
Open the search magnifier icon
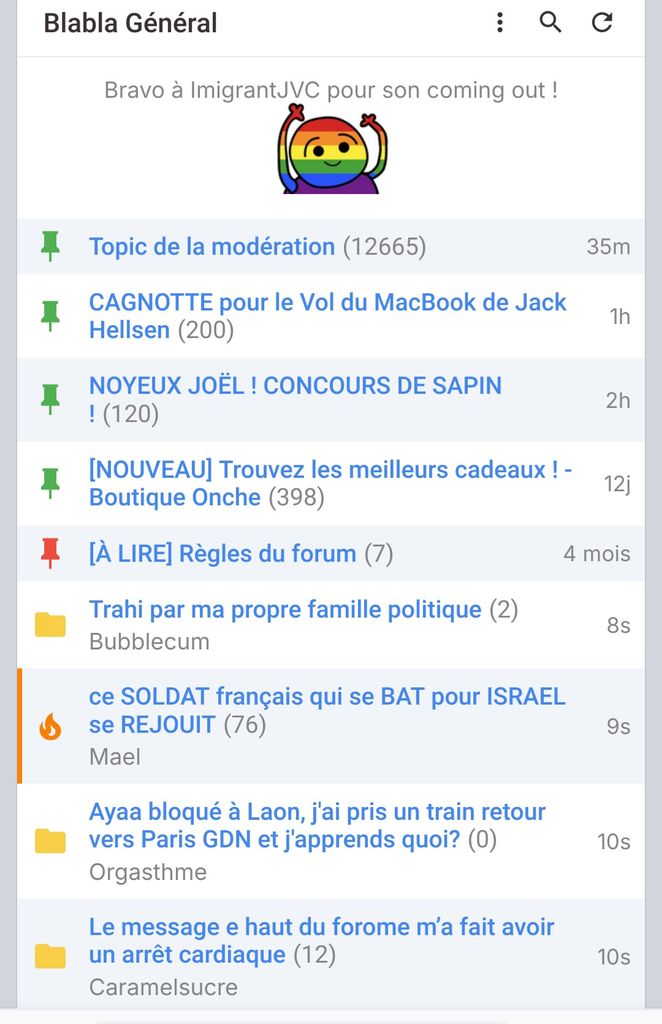(551, 23)
